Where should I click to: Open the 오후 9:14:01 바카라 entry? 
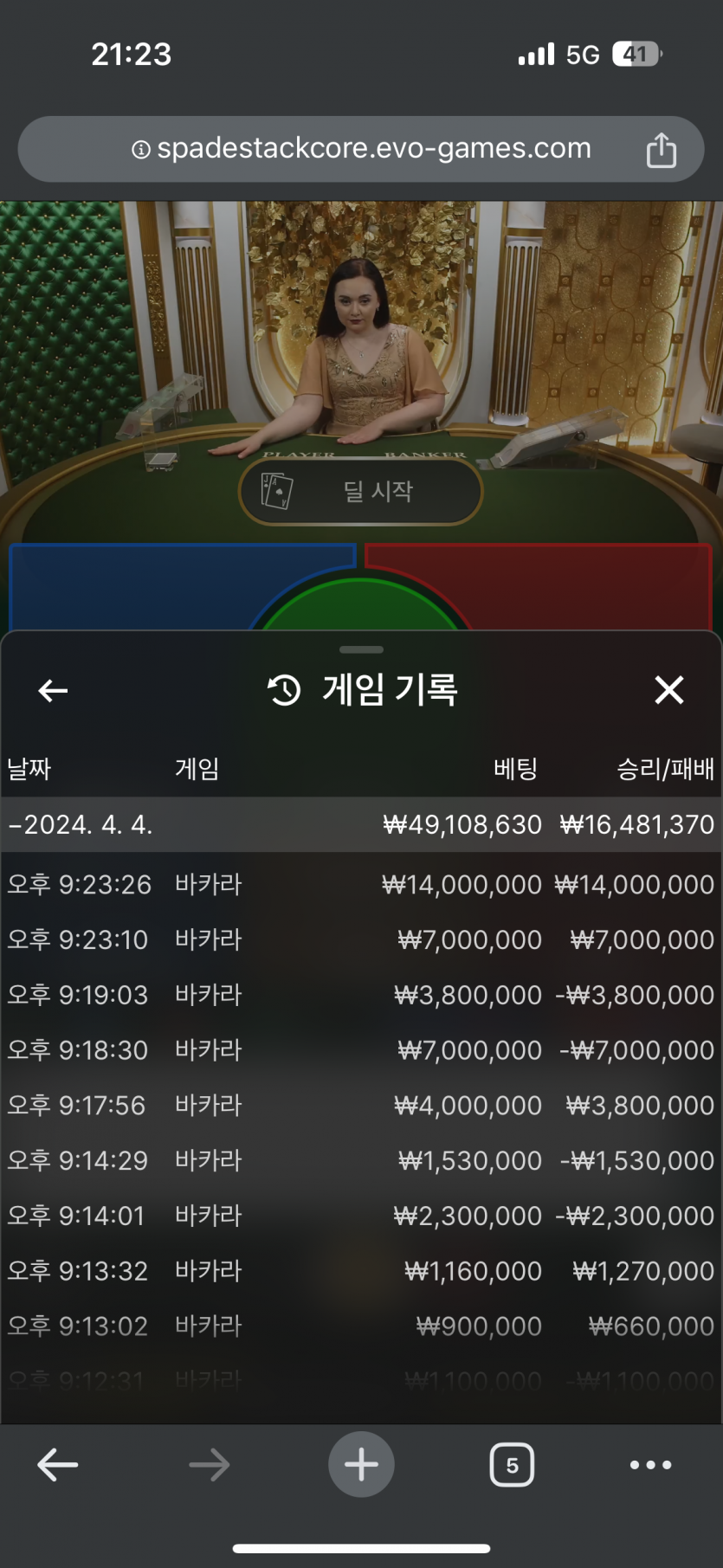(x=361, y=1216)
